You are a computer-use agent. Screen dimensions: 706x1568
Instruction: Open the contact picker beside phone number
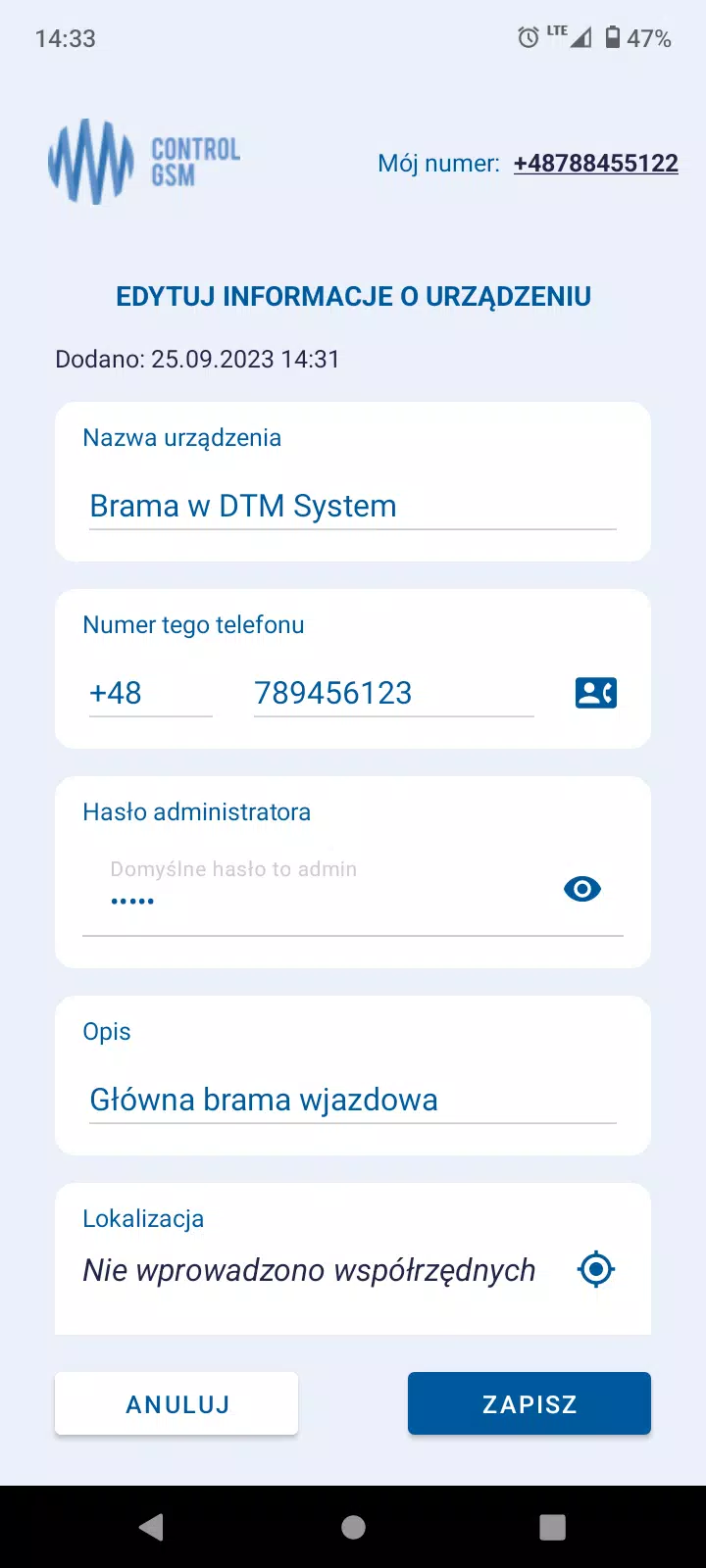pyautogui.click(x=594, y=693)
